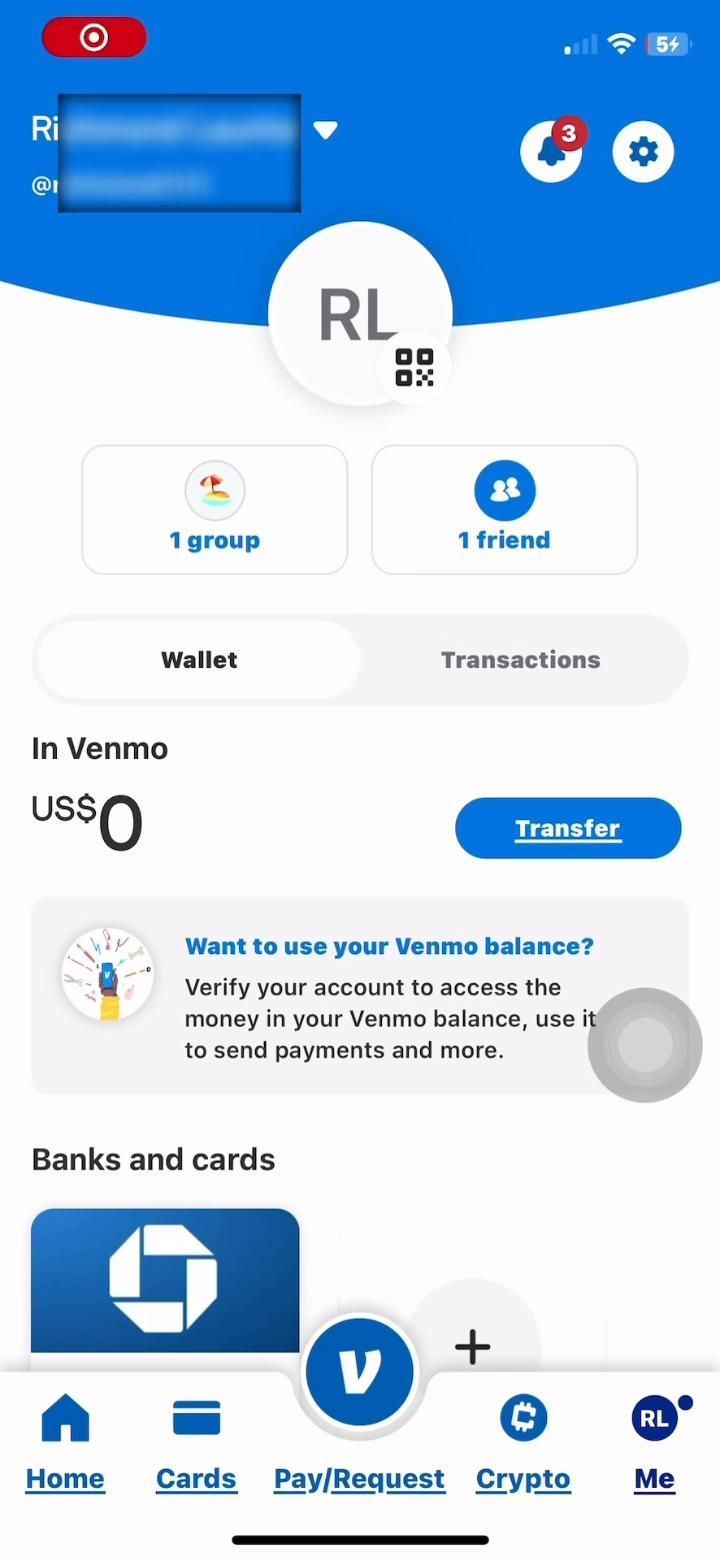The width and height of the screenshot is (720, 1560).
Task: Open the notifications bell
Action: (550, 152)
